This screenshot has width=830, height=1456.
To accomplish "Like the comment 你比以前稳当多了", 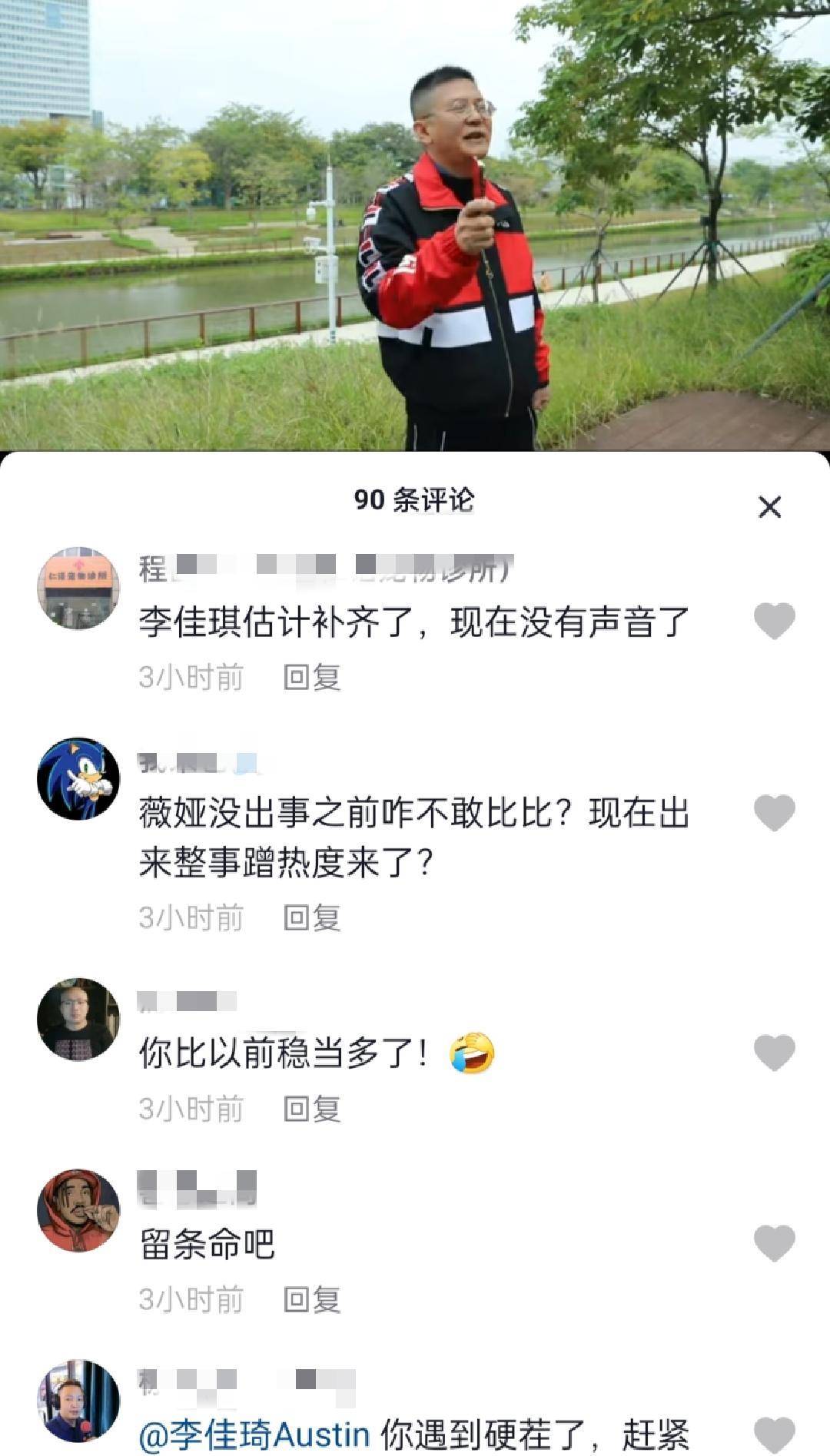I will (774, 1052).
